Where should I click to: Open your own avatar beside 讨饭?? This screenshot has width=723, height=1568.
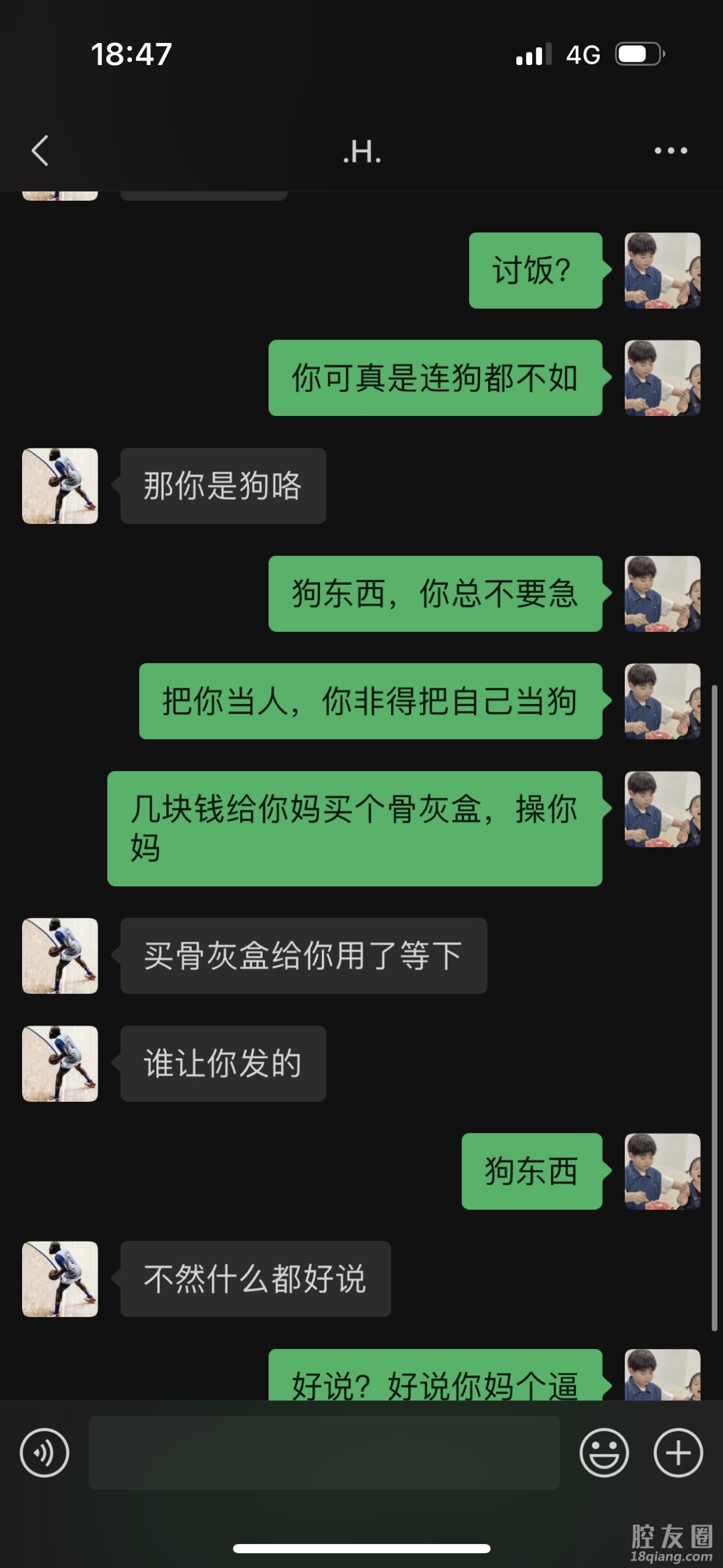[662, 271]
